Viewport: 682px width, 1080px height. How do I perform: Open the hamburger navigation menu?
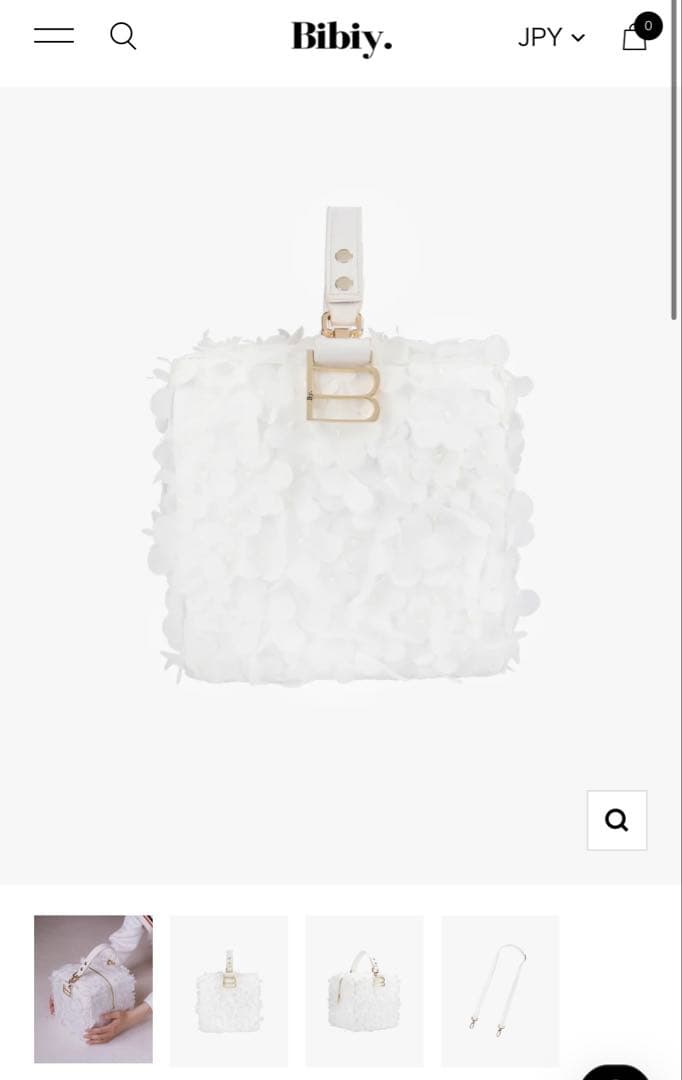(54, 36)
